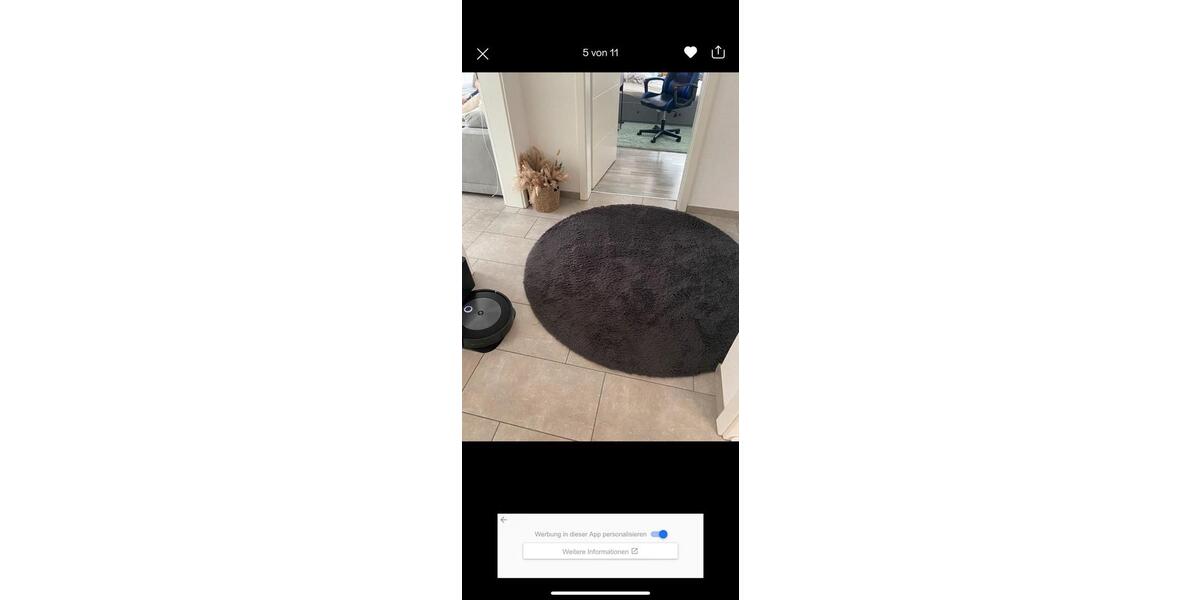
Task: Open Weitere Informationen
Action: [x=600, y=551]
